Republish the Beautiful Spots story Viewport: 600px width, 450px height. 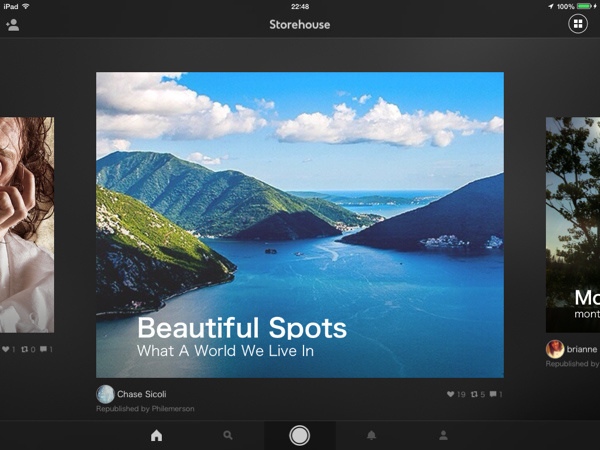click(475, 394)
